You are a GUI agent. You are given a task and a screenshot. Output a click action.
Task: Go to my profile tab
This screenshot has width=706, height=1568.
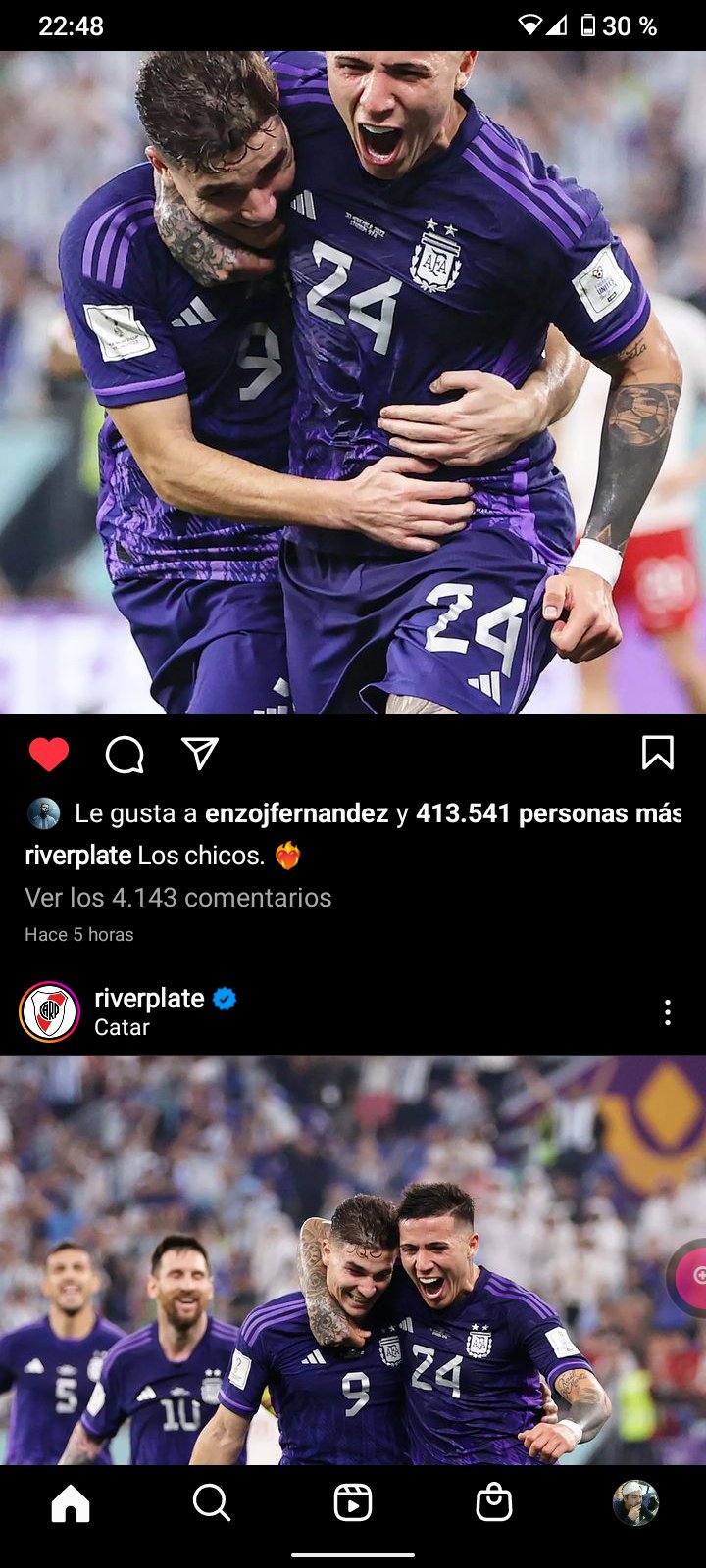pyautogui.click(x=635, y=1502)
